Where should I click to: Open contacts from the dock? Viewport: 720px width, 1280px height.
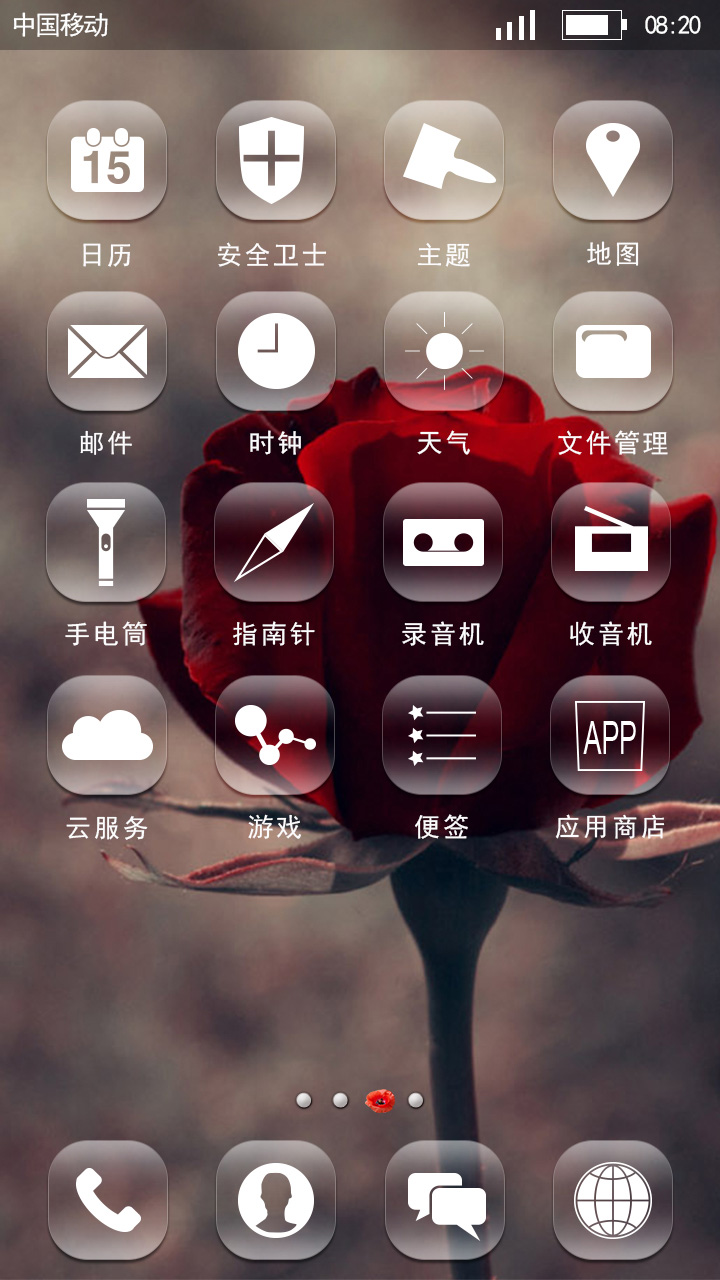[276, 1200]
